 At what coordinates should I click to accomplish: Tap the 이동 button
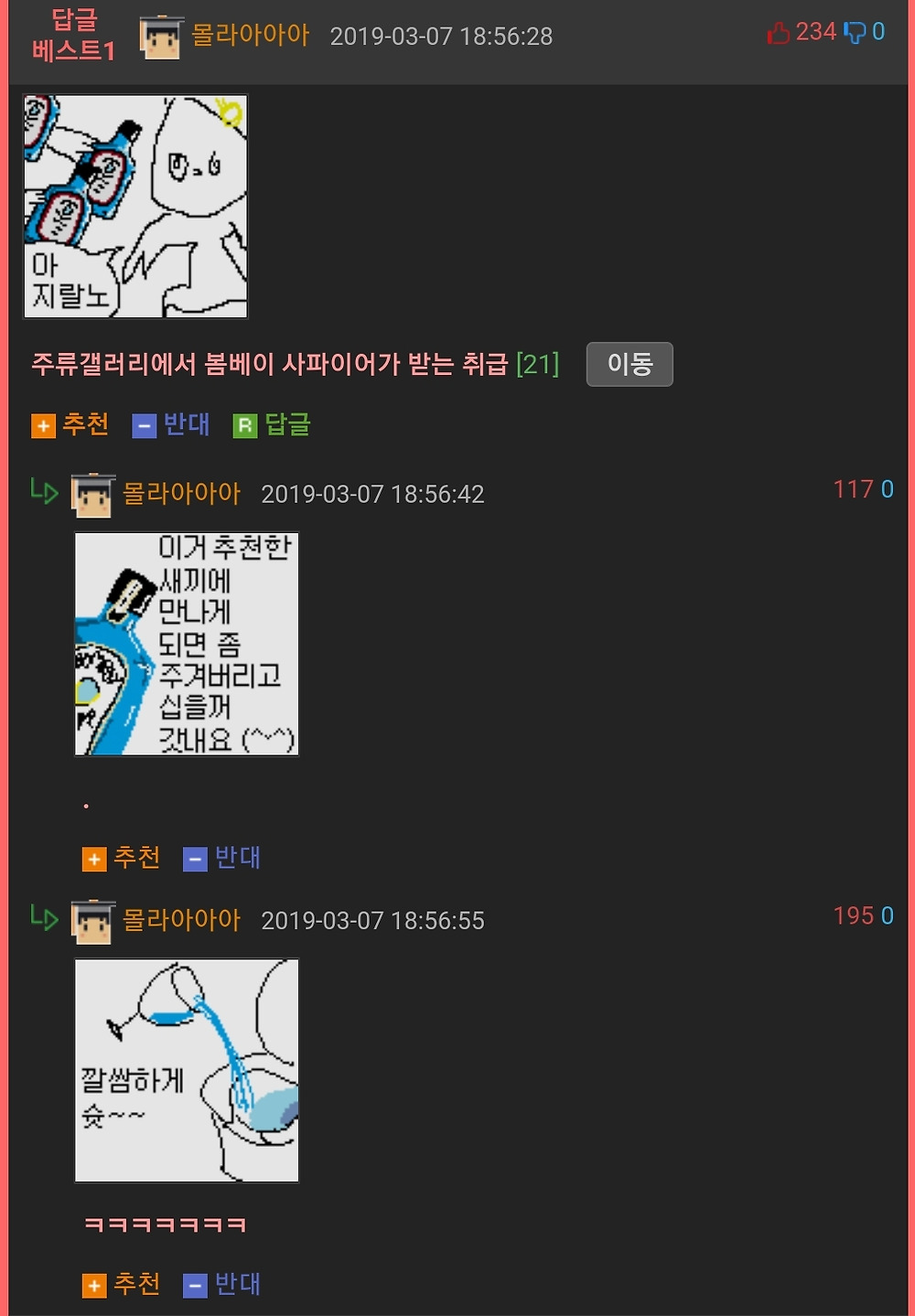(630, 364)
